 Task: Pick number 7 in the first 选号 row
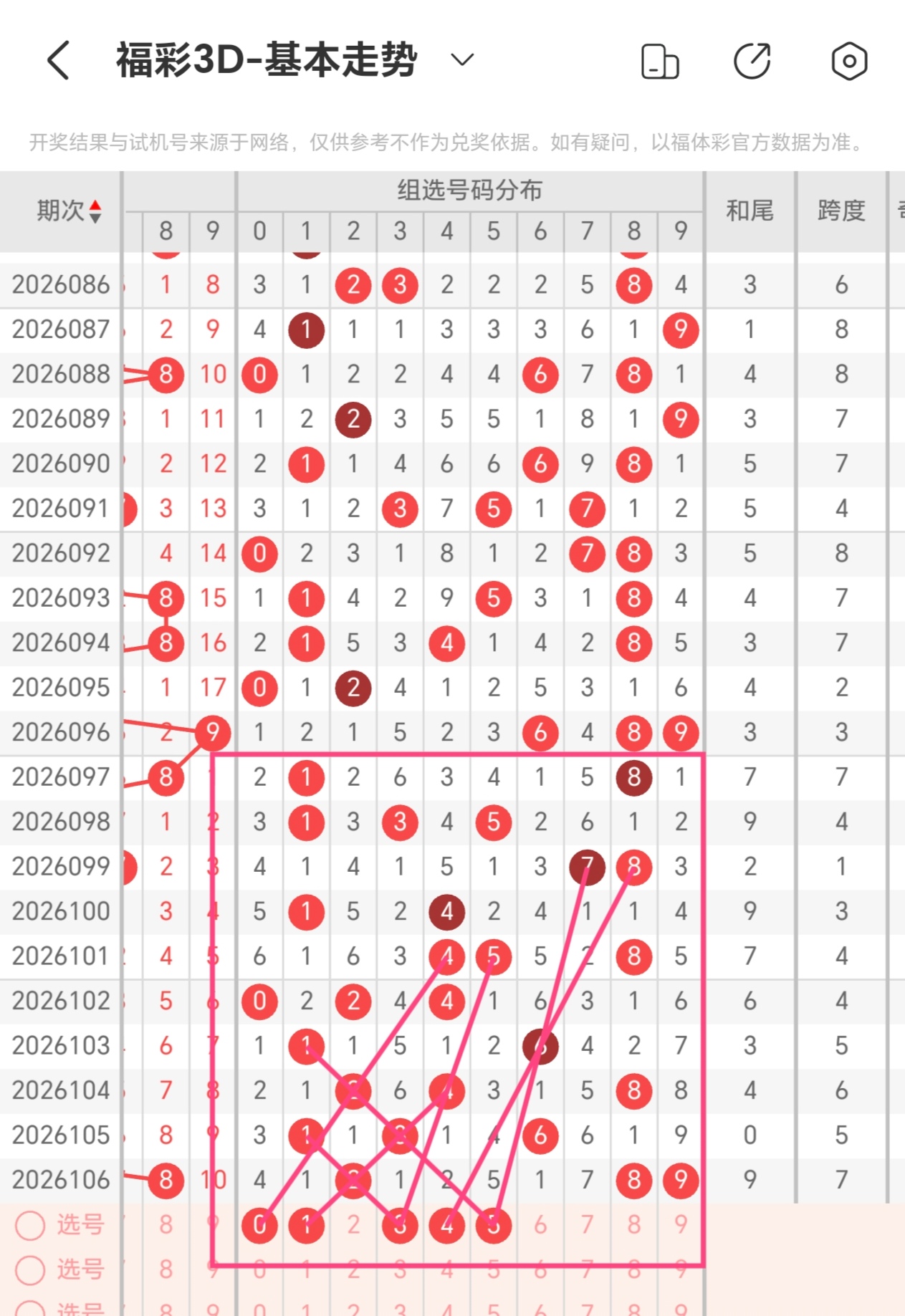587,1225
